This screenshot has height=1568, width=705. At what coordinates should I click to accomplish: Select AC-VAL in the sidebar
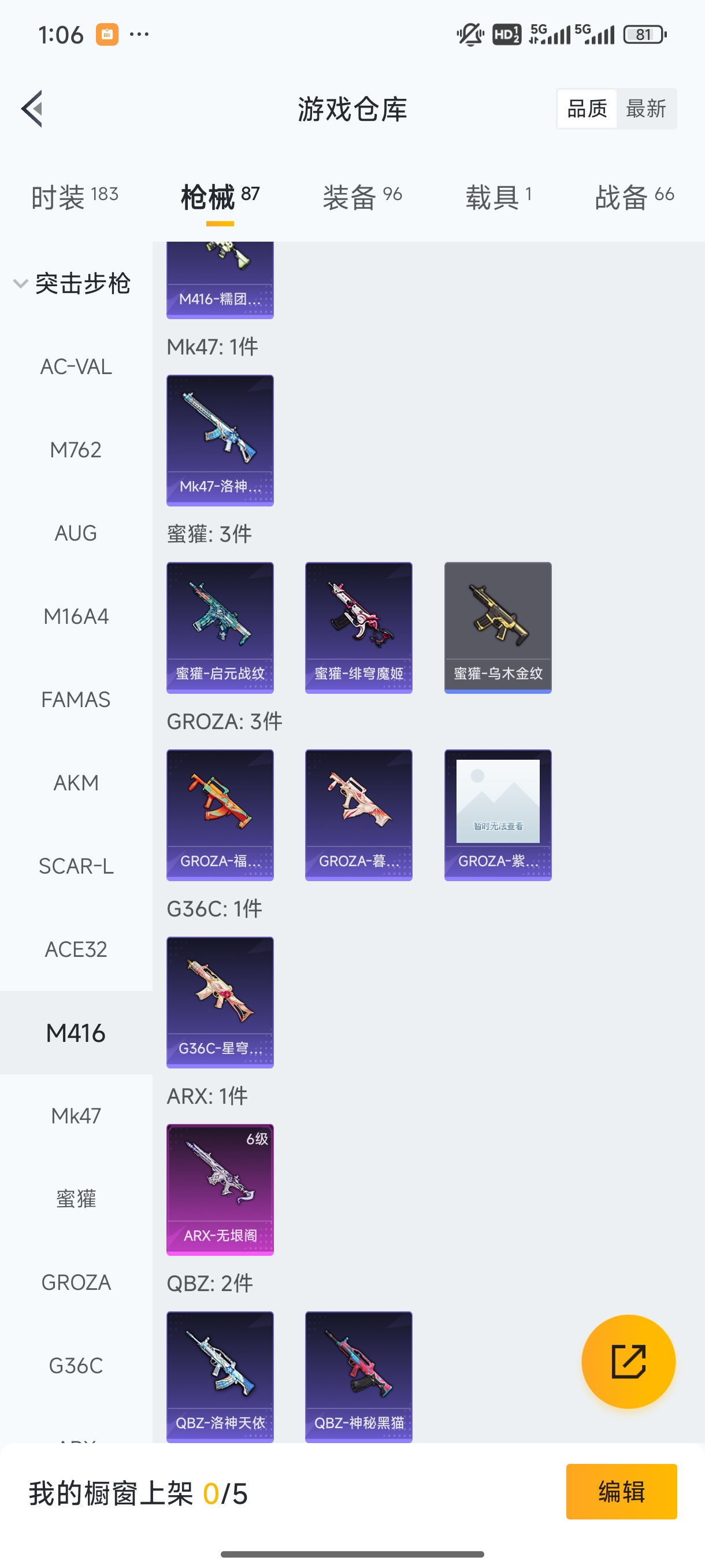[x=76, y=367]
